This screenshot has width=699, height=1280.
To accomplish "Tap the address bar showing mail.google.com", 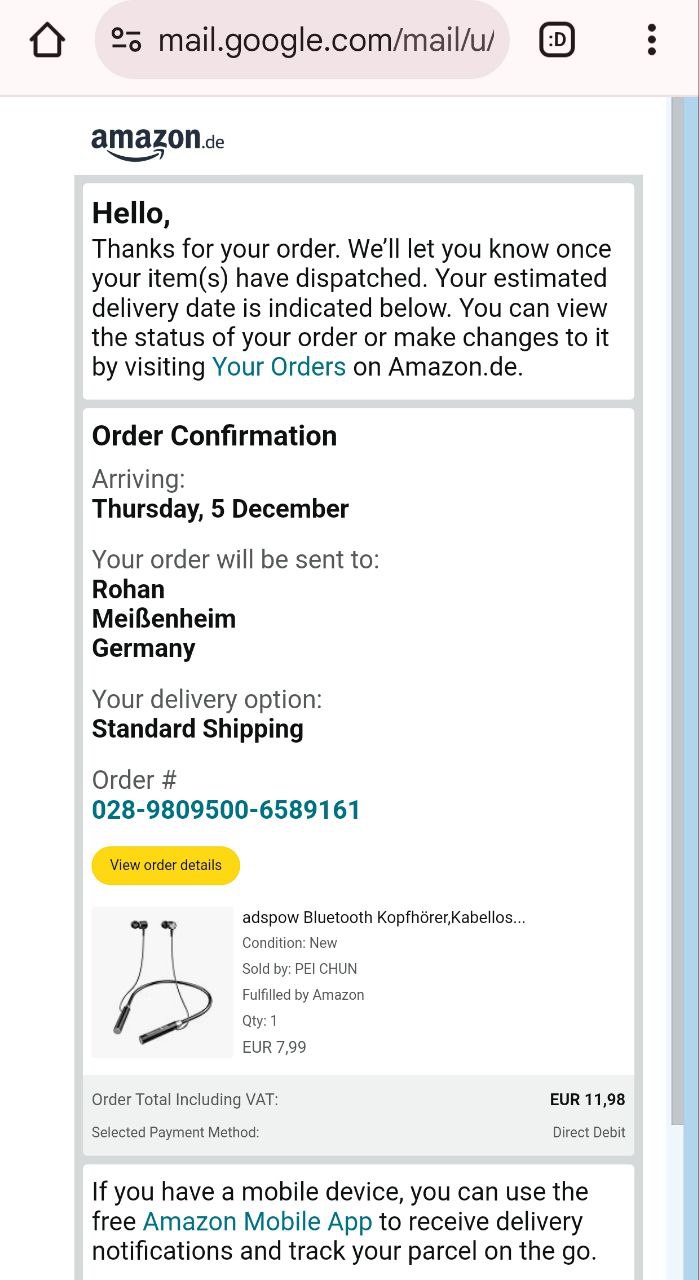I will click(325, 40).
